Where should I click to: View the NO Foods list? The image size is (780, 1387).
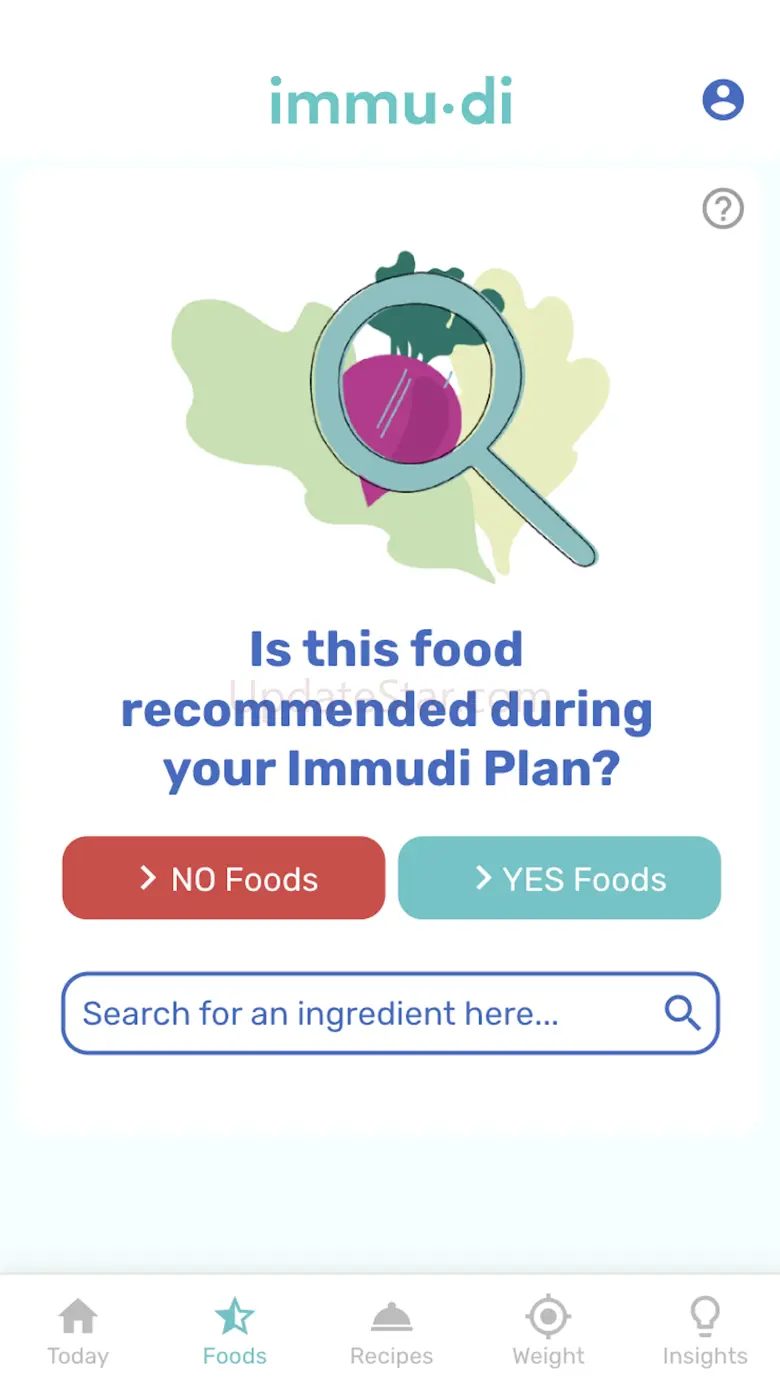[x=223, y=878]
